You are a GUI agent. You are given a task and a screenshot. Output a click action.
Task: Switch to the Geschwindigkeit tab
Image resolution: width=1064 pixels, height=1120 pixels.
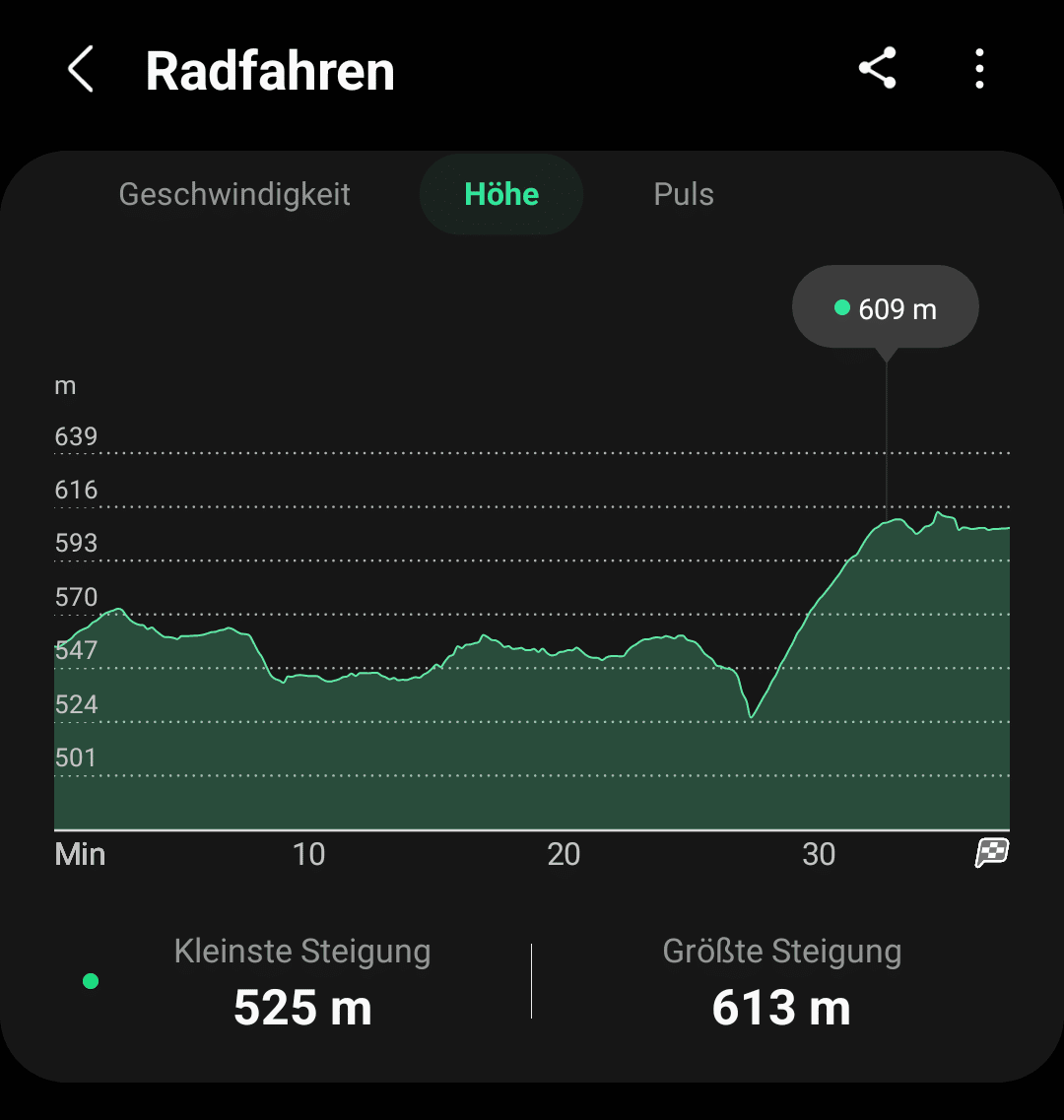tap(234, 194)
